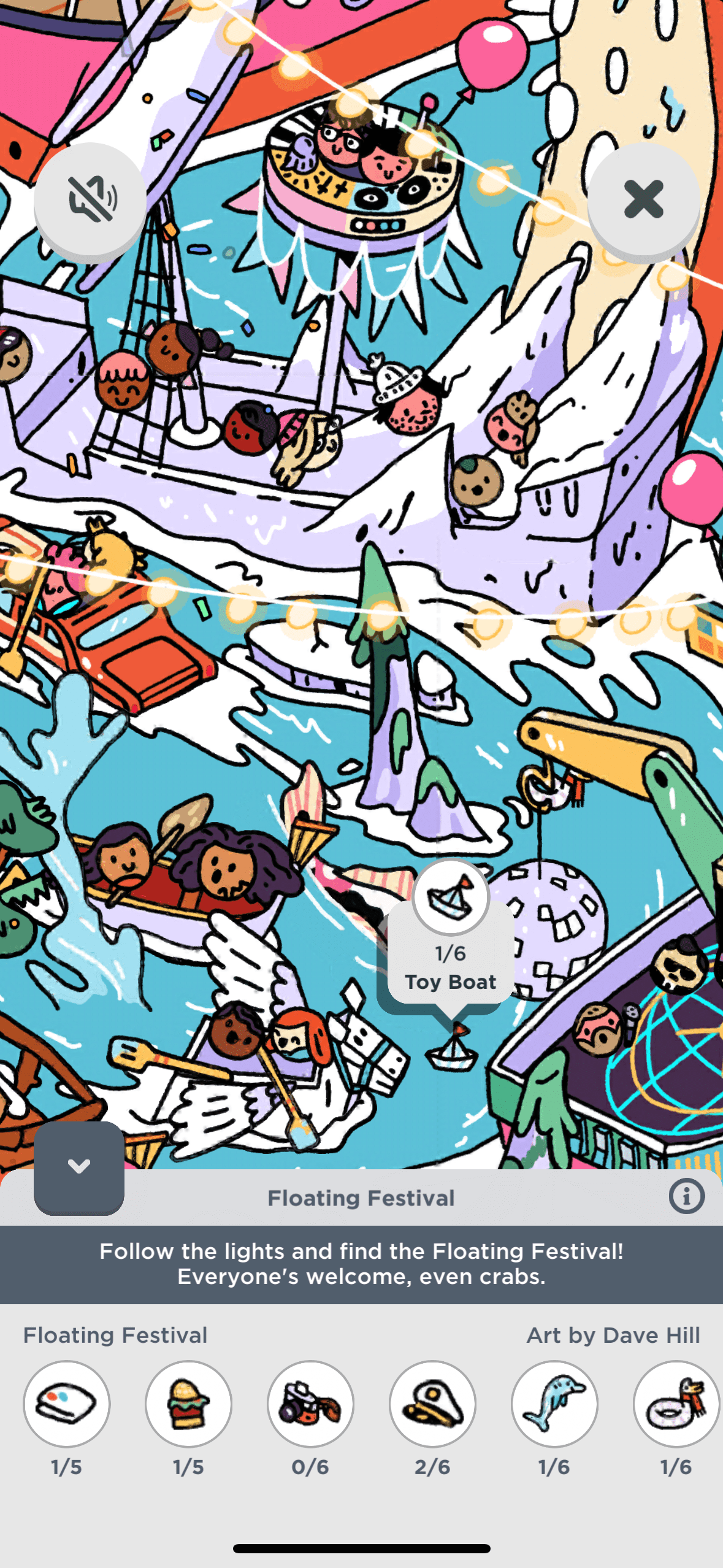The height and width of the screenshot is (1568, 723).
Task: Select the burger item to find
Action: (189, 1404)
